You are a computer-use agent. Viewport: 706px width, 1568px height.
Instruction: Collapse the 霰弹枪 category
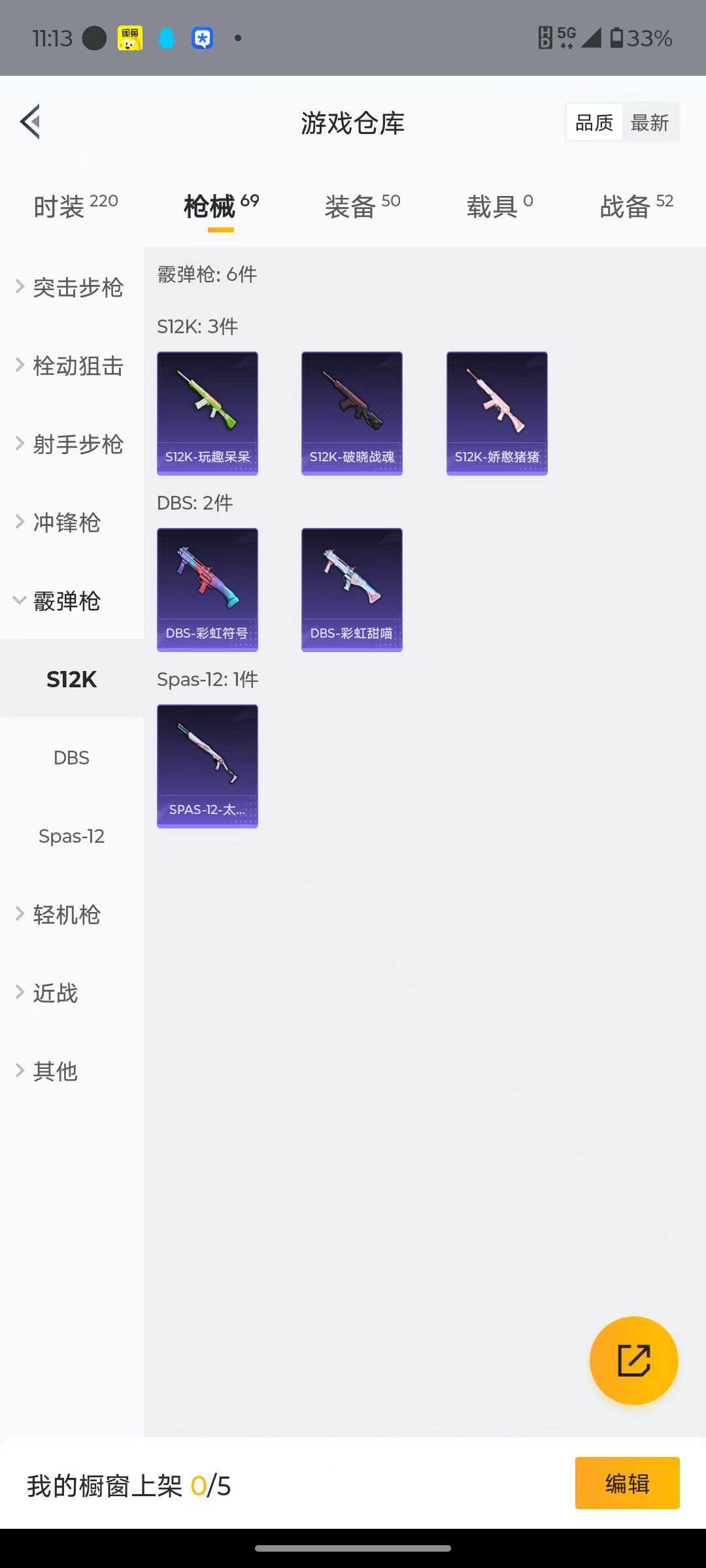pyautogui.click(x=65, y=601)
